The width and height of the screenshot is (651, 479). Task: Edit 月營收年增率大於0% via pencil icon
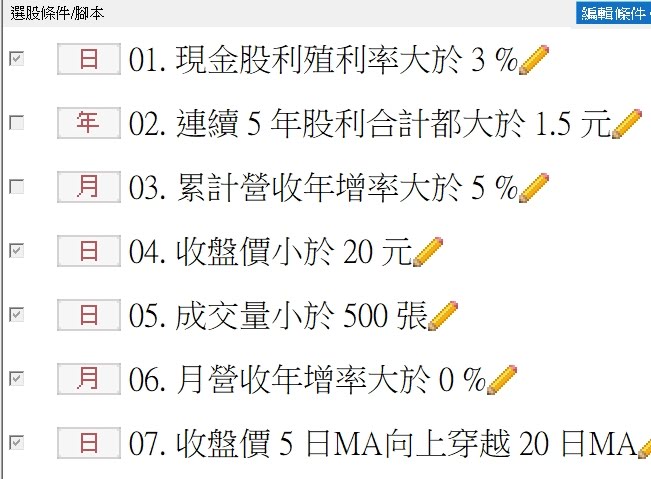point(503,379)
